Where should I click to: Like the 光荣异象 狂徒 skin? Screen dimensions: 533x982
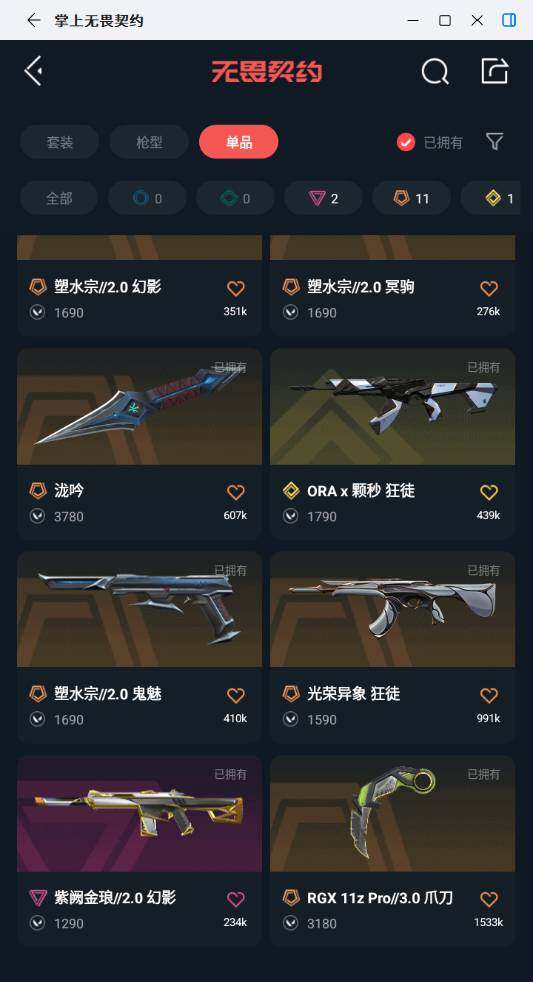pos(489,695)
